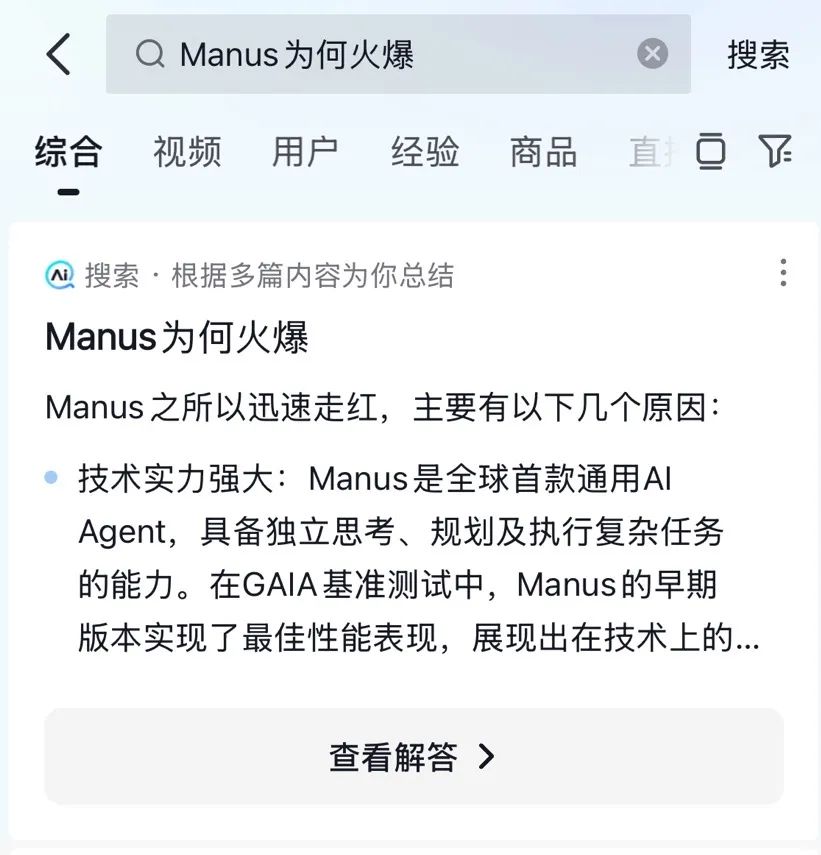Select the 用户 tab
821x855 pixels.
click(x=305, y=152)
